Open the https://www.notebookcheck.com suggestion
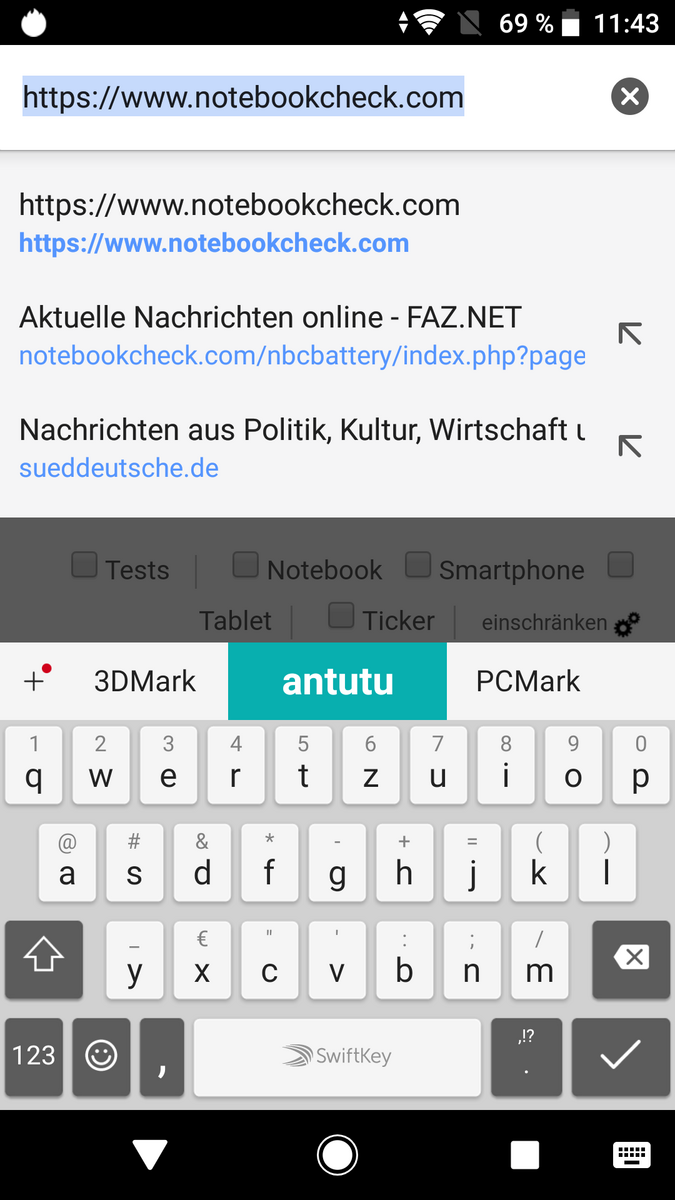Viewport: 675px width, 1200px height. pos(337,224)
